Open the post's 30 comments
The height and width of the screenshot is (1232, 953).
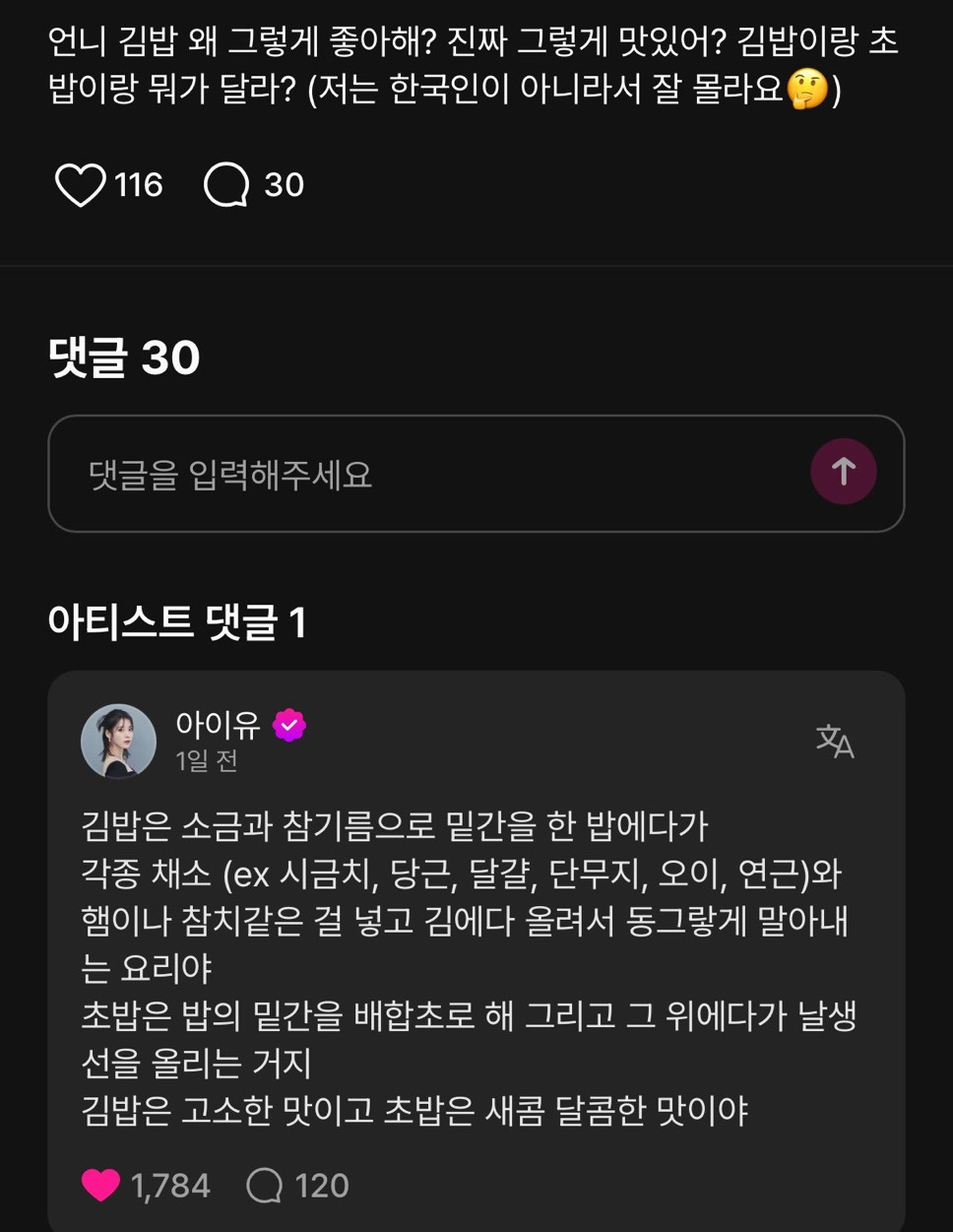(x=227, y=185)
